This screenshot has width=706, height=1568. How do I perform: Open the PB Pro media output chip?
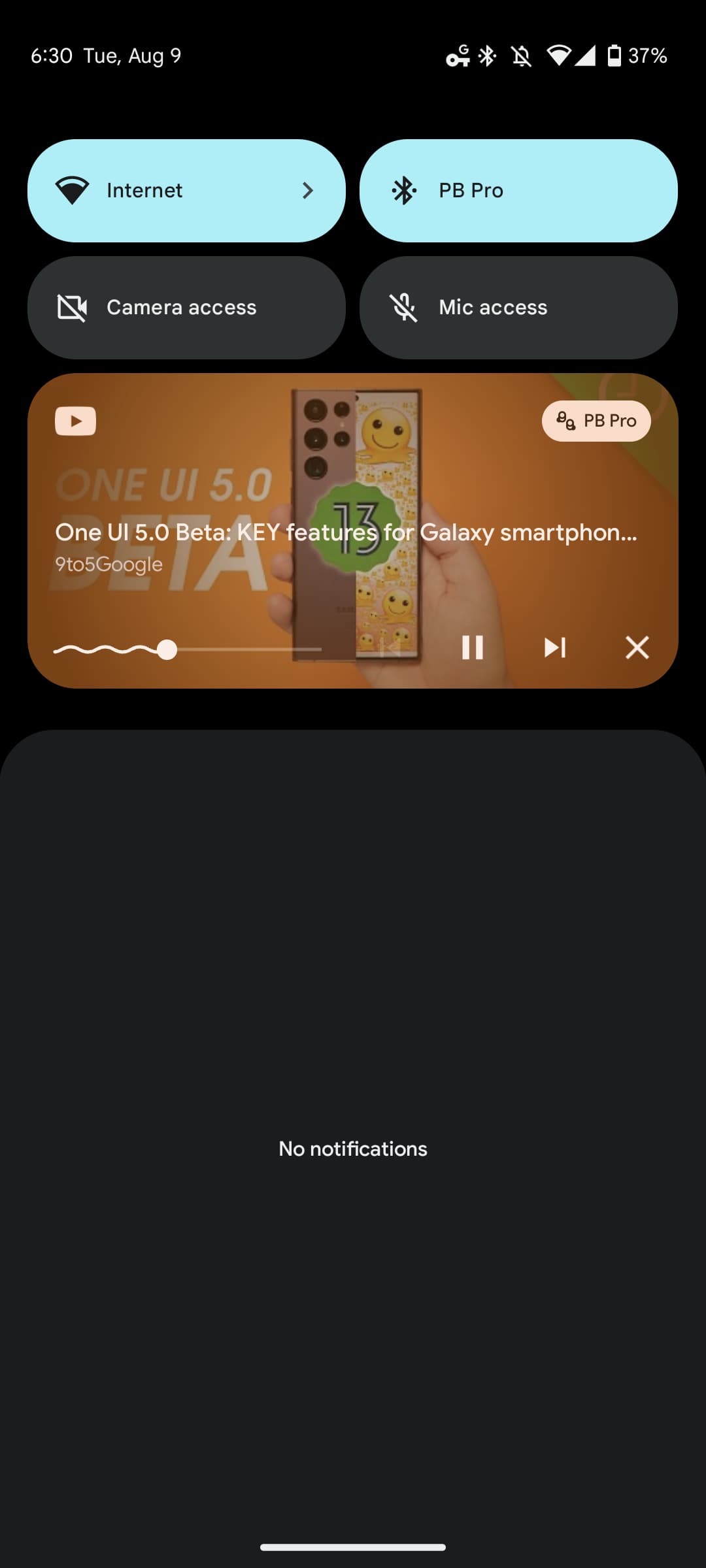596,421
